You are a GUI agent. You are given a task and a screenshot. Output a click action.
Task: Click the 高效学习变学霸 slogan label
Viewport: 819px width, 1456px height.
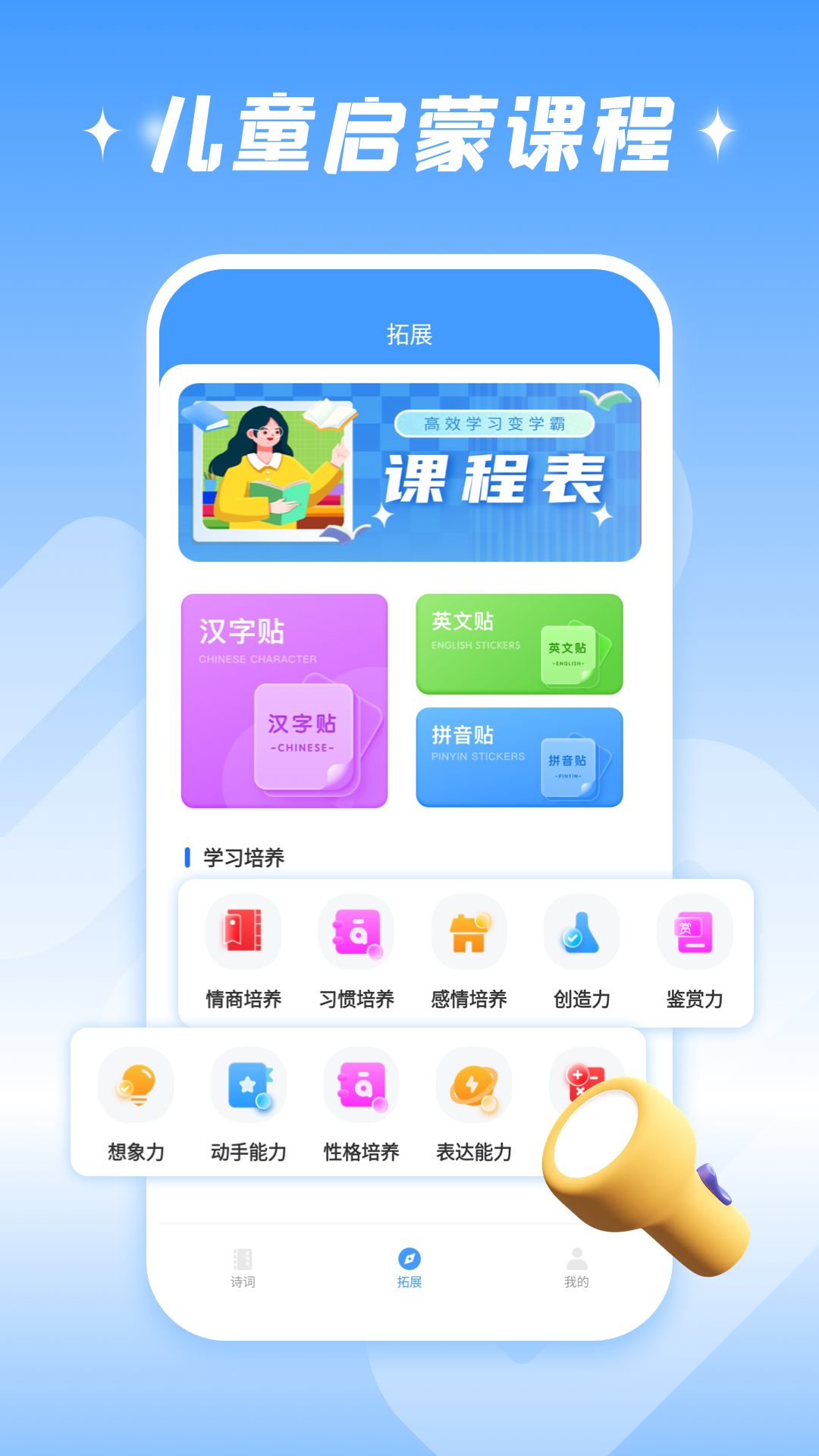coord(498,425)
